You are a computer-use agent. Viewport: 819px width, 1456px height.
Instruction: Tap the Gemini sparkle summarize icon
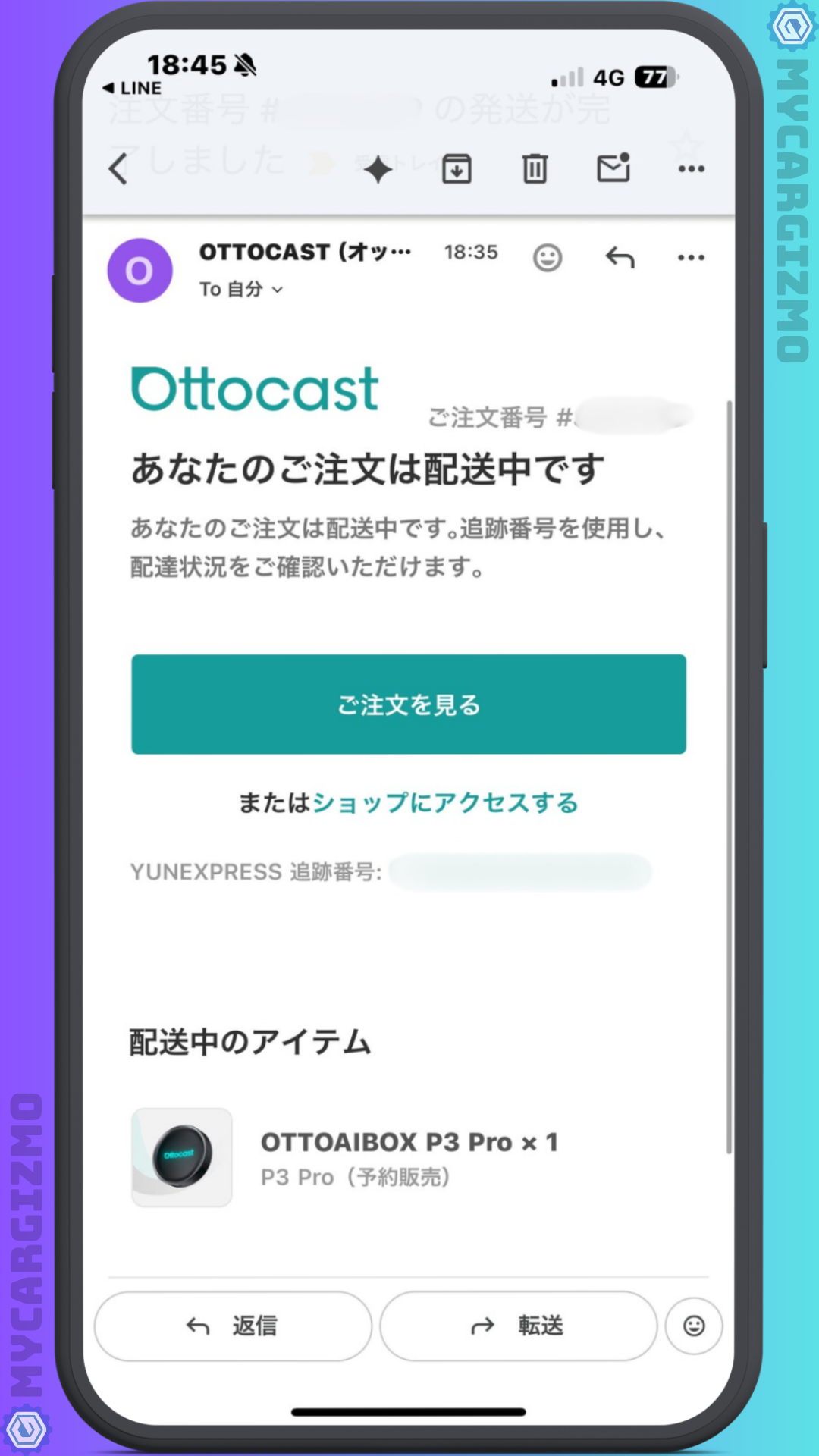pos(378,169)
